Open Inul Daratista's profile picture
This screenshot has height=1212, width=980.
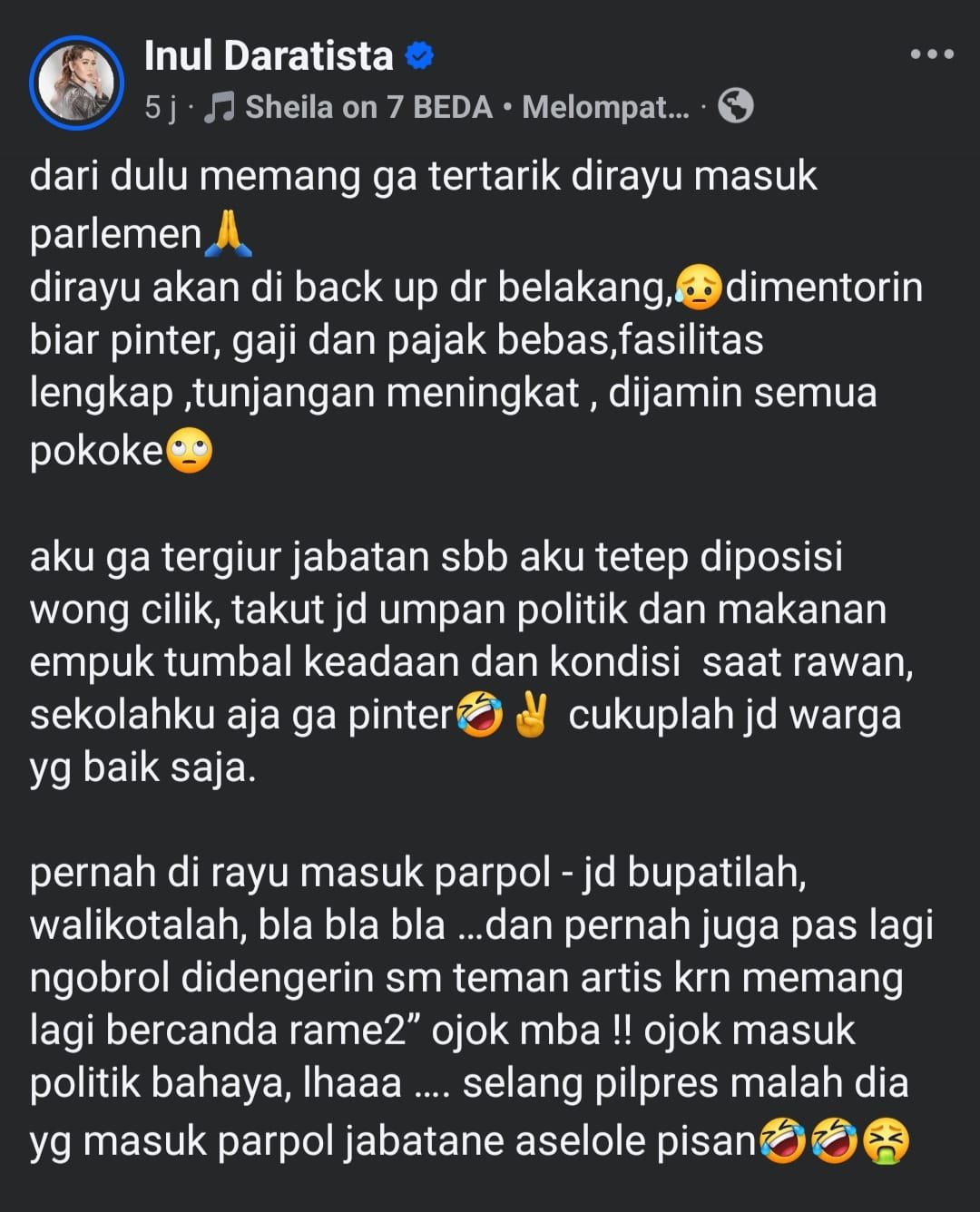click(x=76, y=83)
